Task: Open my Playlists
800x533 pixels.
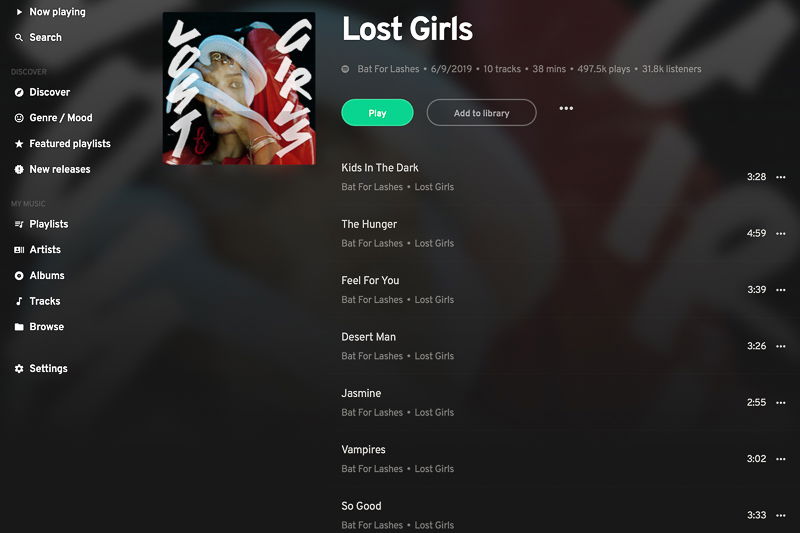Action: (48, 224)
